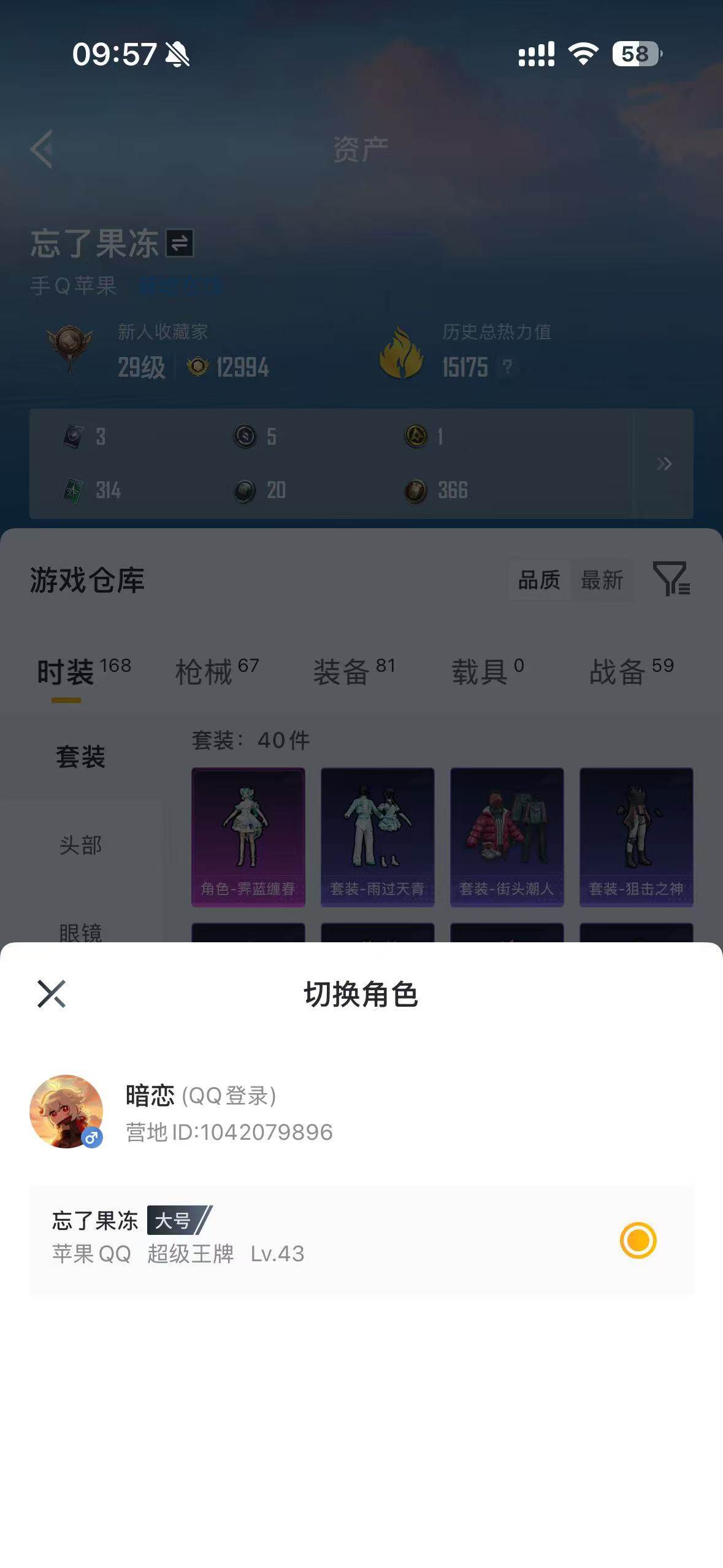Viewport: 723px width, 1568px height.
Task: Expand the currency bar with the double chevron
Action: [x=664, y=464]
